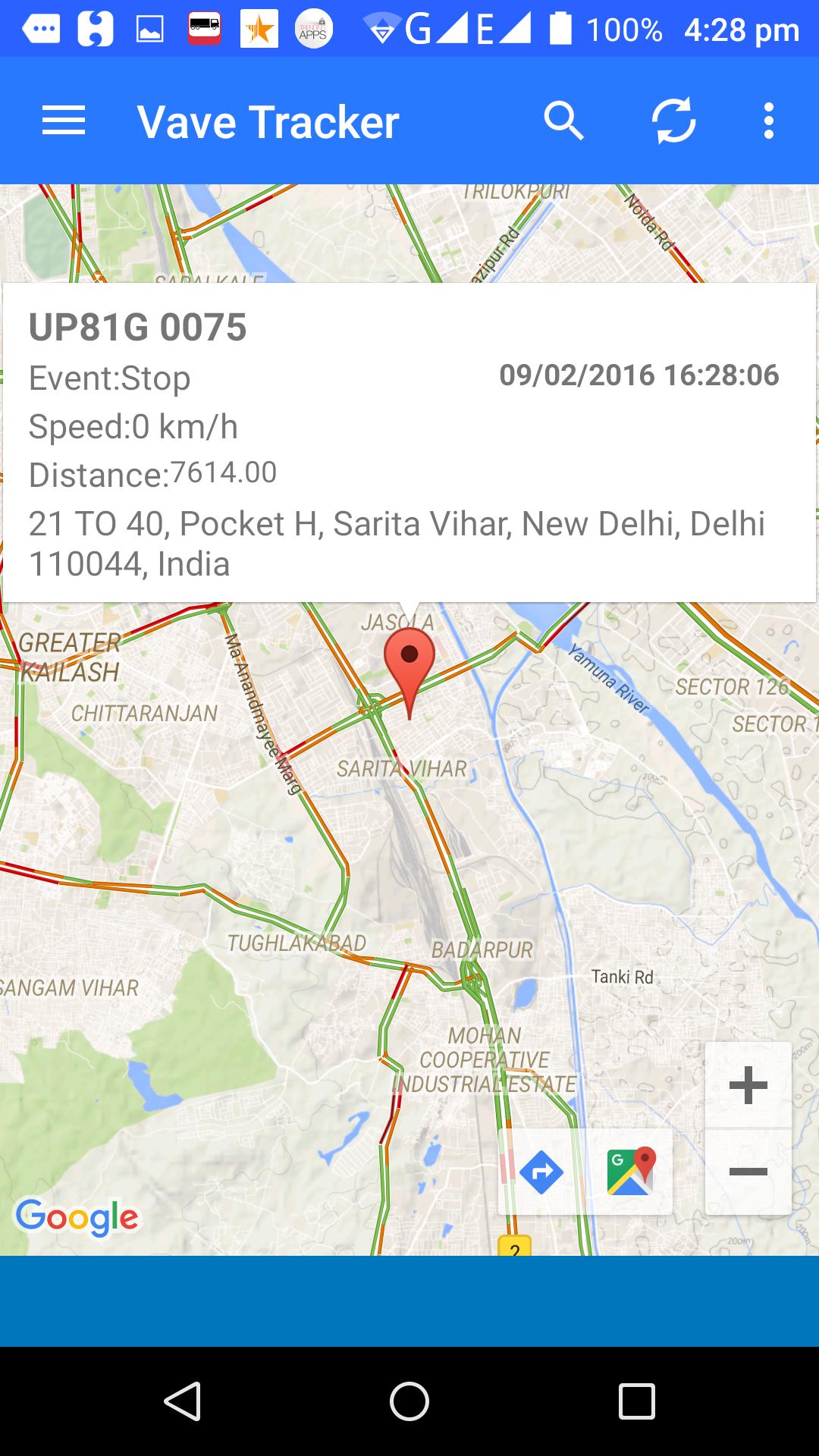Tap the battery indicator in status bar
Screen dimensions: 819x1456
[x=560, y=29]
